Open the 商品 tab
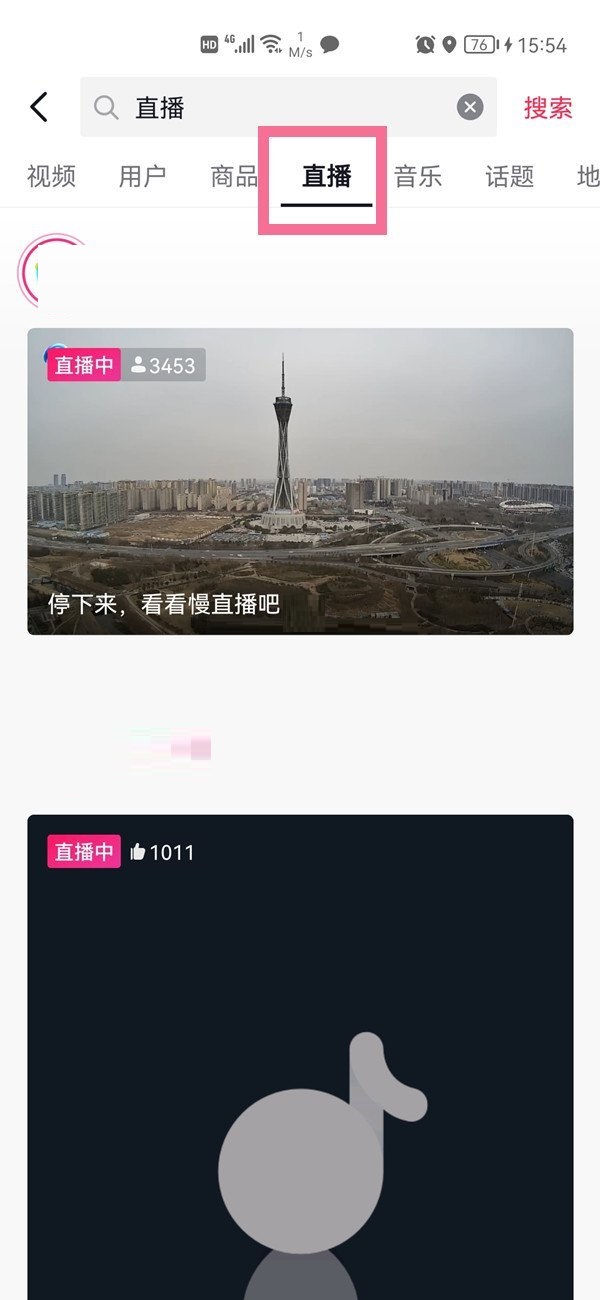 click(x=234, y=177)
